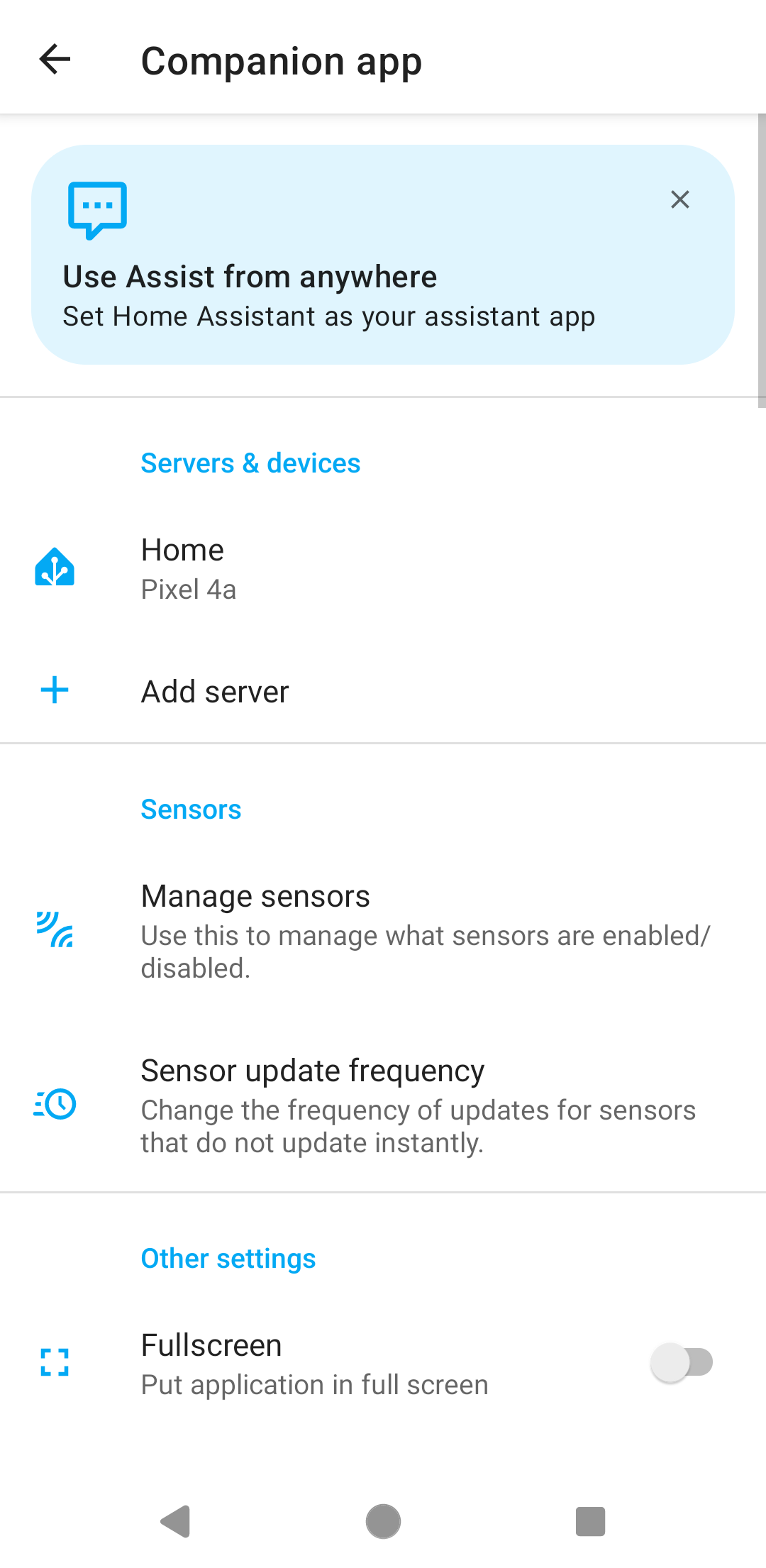Open Manage sensors
The height and width of the screenshot is (1568, 766).
coord(383,930)
